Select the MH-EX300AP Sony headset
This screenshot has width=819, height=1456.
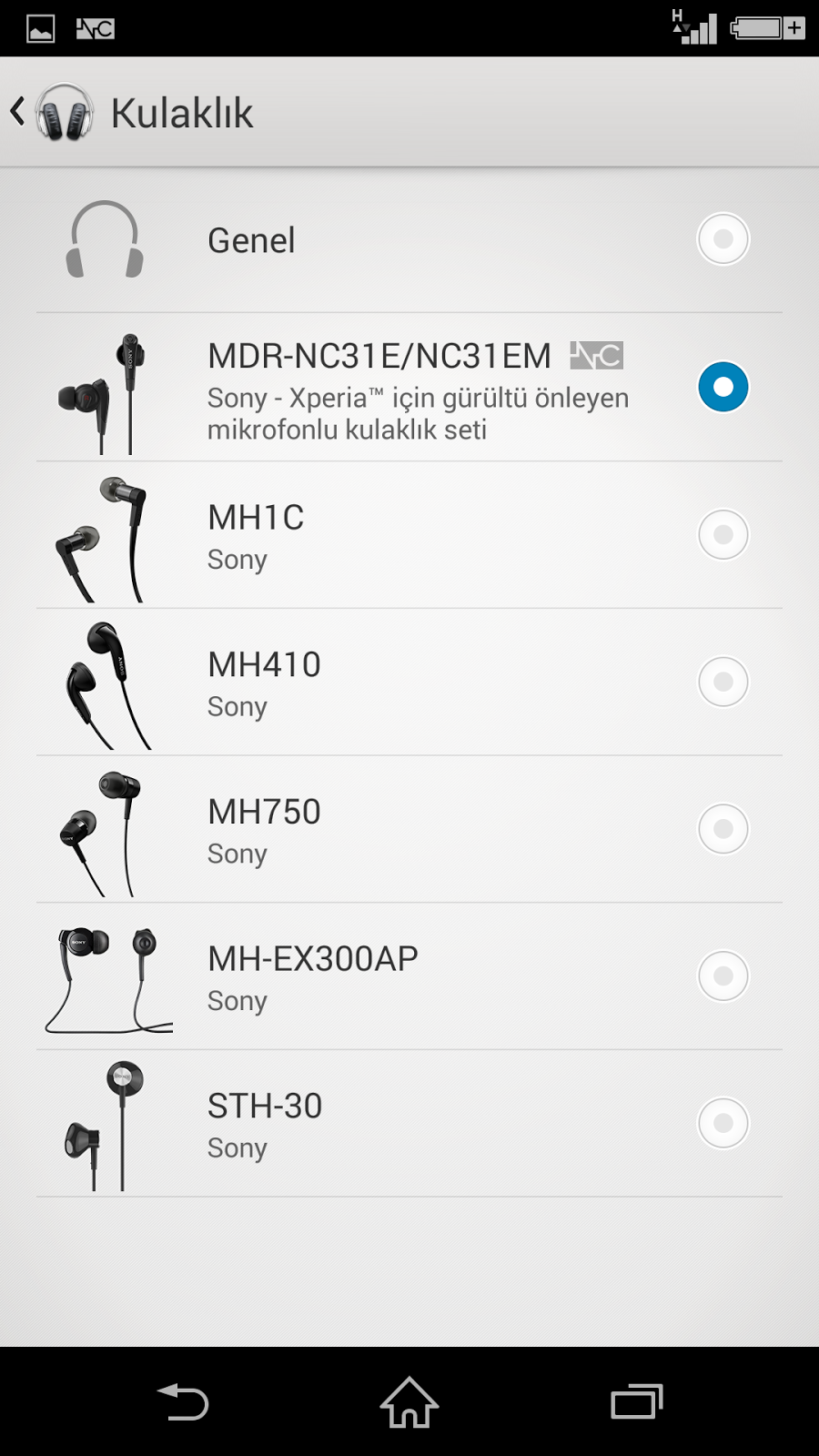coord(723,976)
